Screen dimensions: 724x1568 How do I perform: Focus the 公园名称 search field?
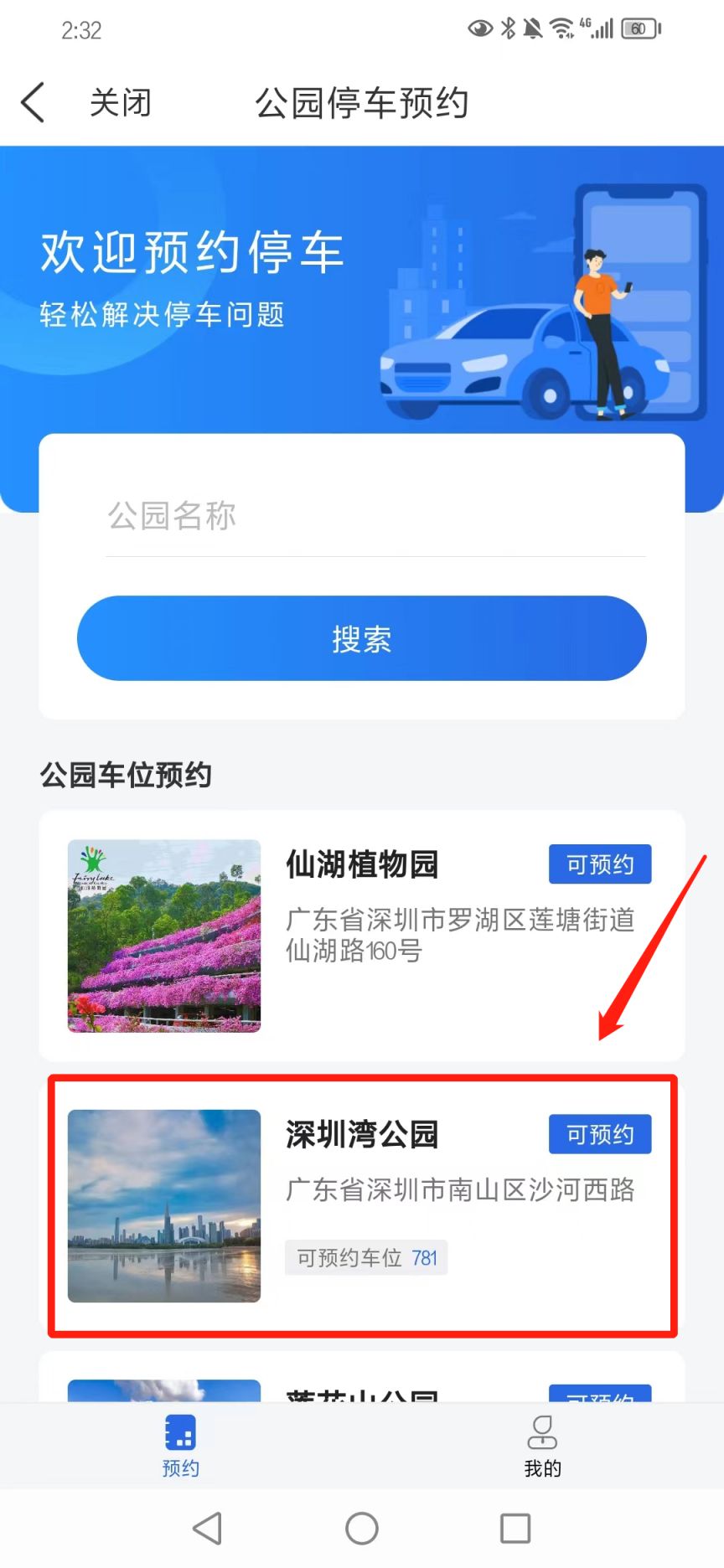[x=375, y=516]
